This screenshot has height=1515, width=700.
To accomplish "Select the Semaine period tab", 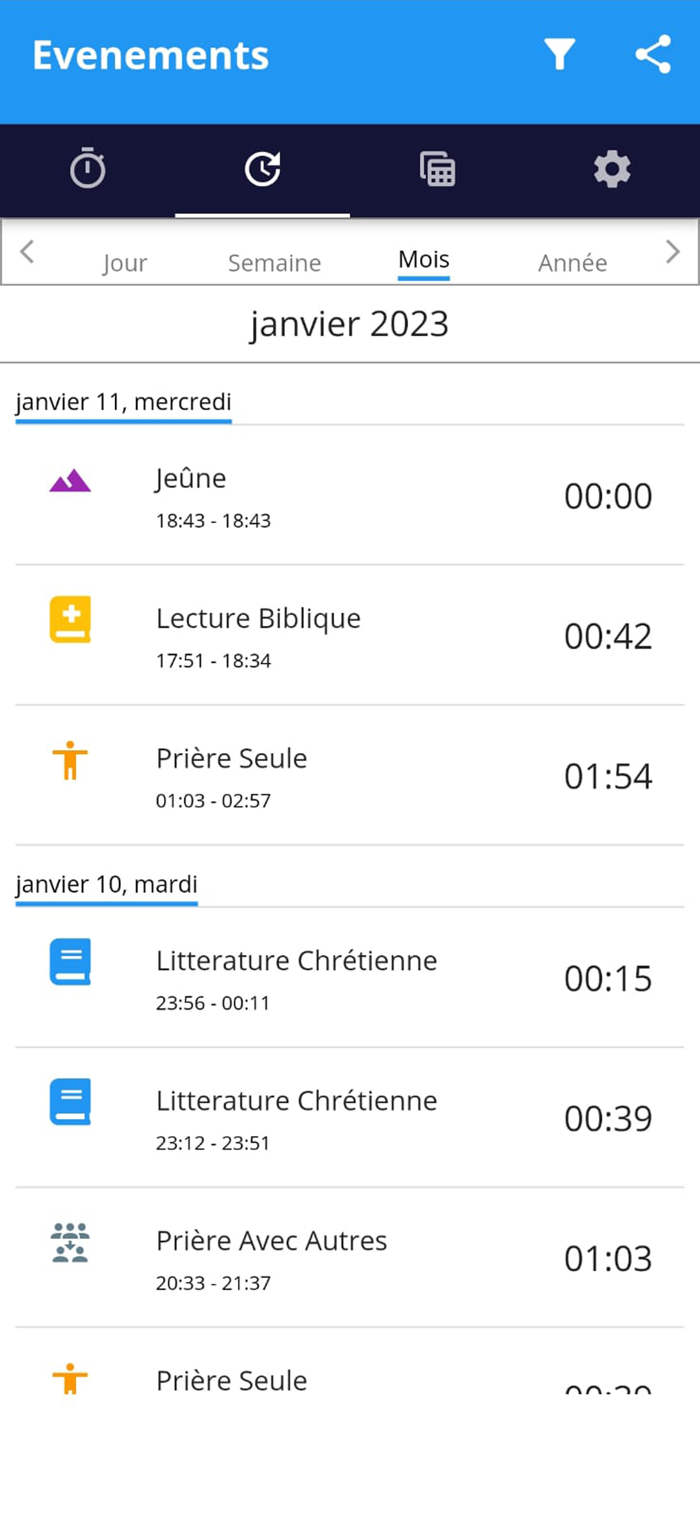I will [274, 263].
